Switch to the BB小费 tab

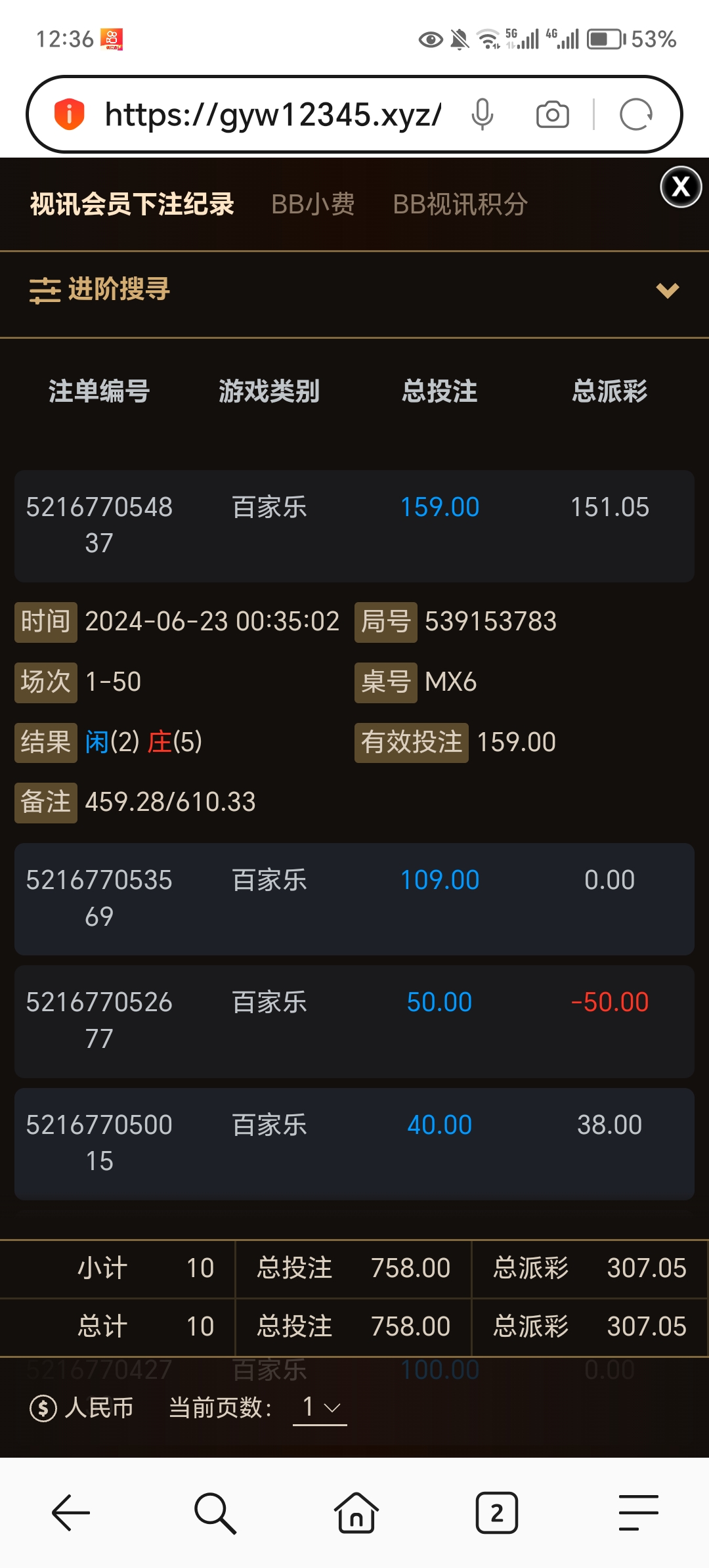313,204
